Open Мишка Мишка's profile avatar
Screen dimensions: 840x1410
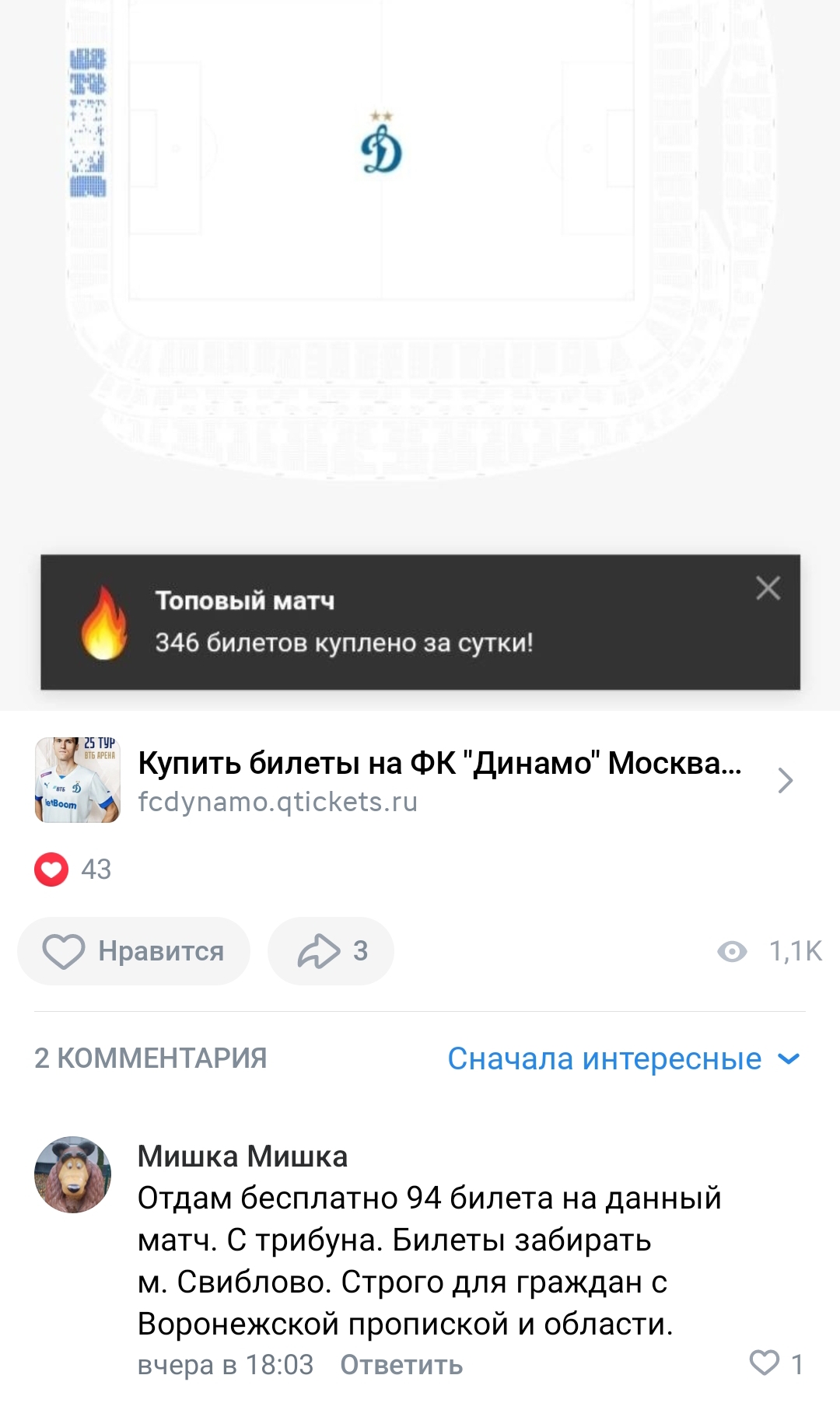point(73,1174)
